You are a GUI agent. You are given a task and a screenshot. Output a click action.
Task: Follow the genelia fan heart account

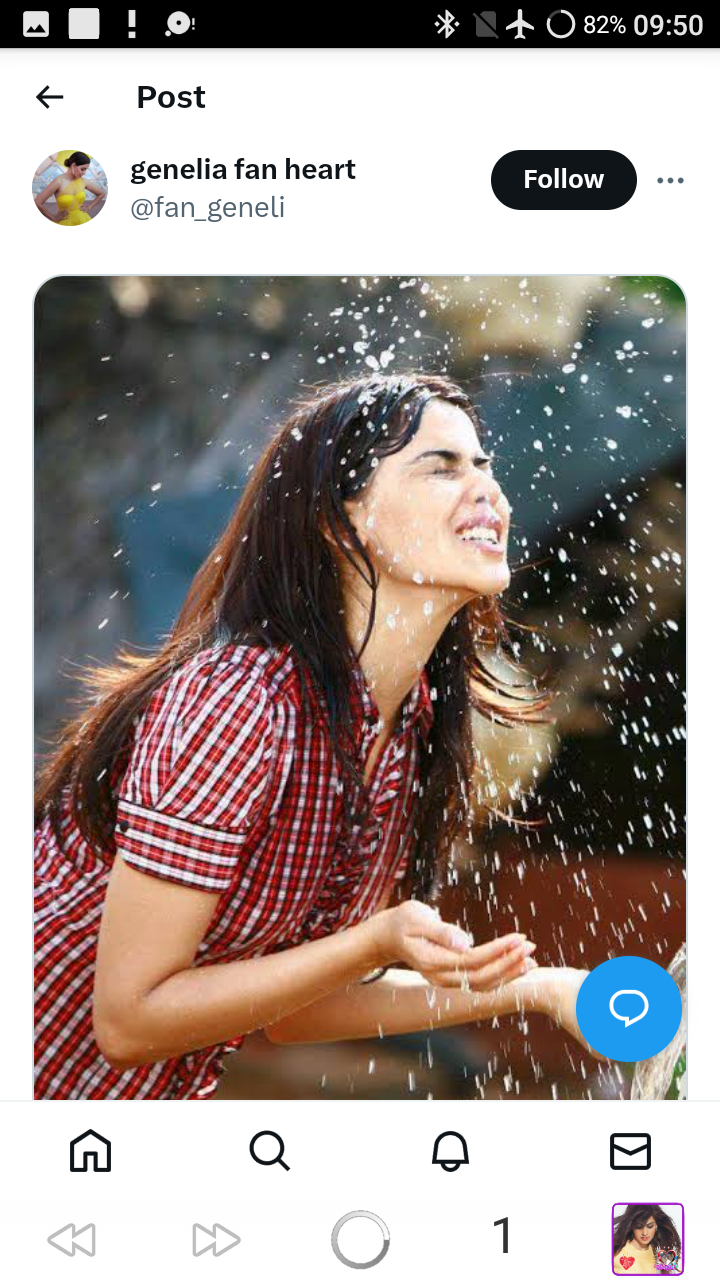[563, 180]
